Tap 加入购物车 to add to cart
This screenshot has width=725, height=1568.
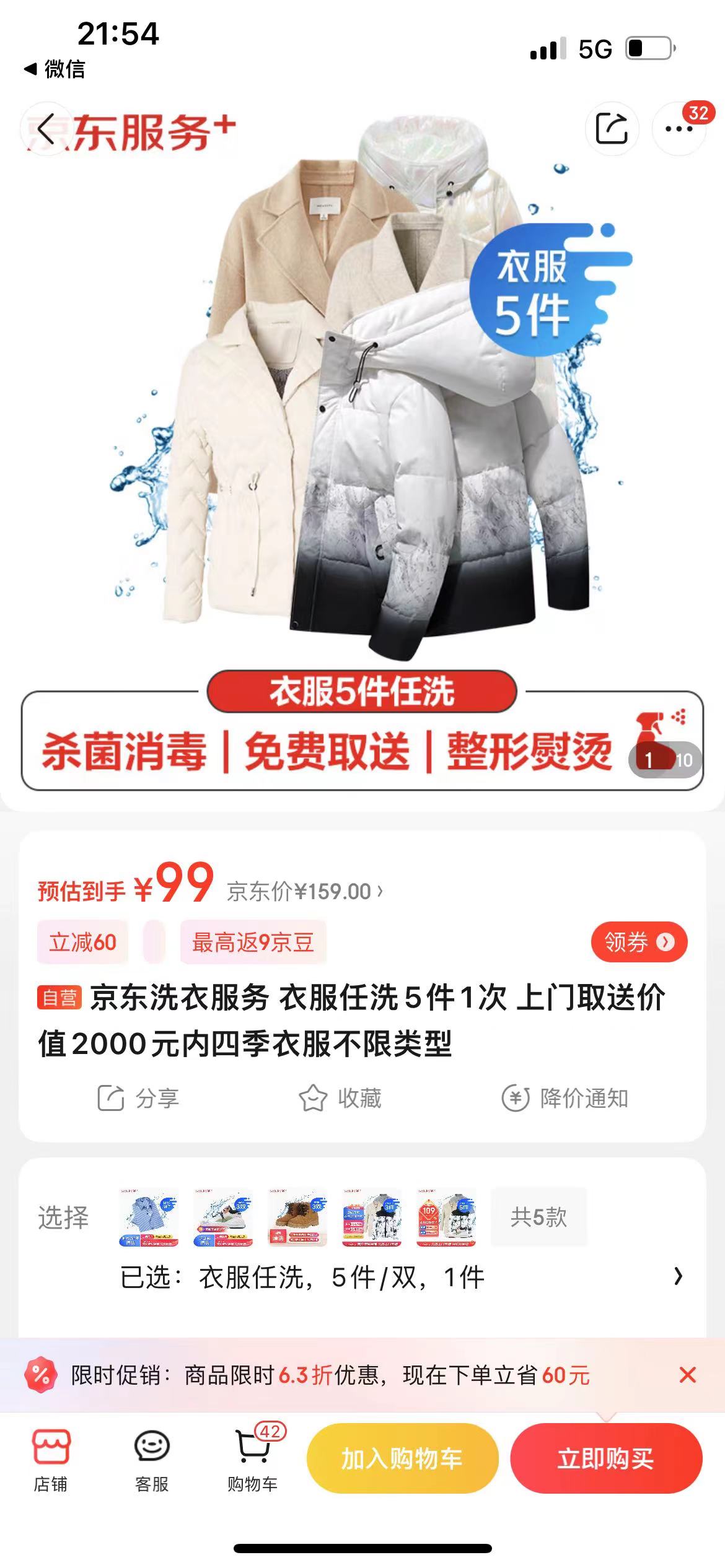coord(402,1458)
